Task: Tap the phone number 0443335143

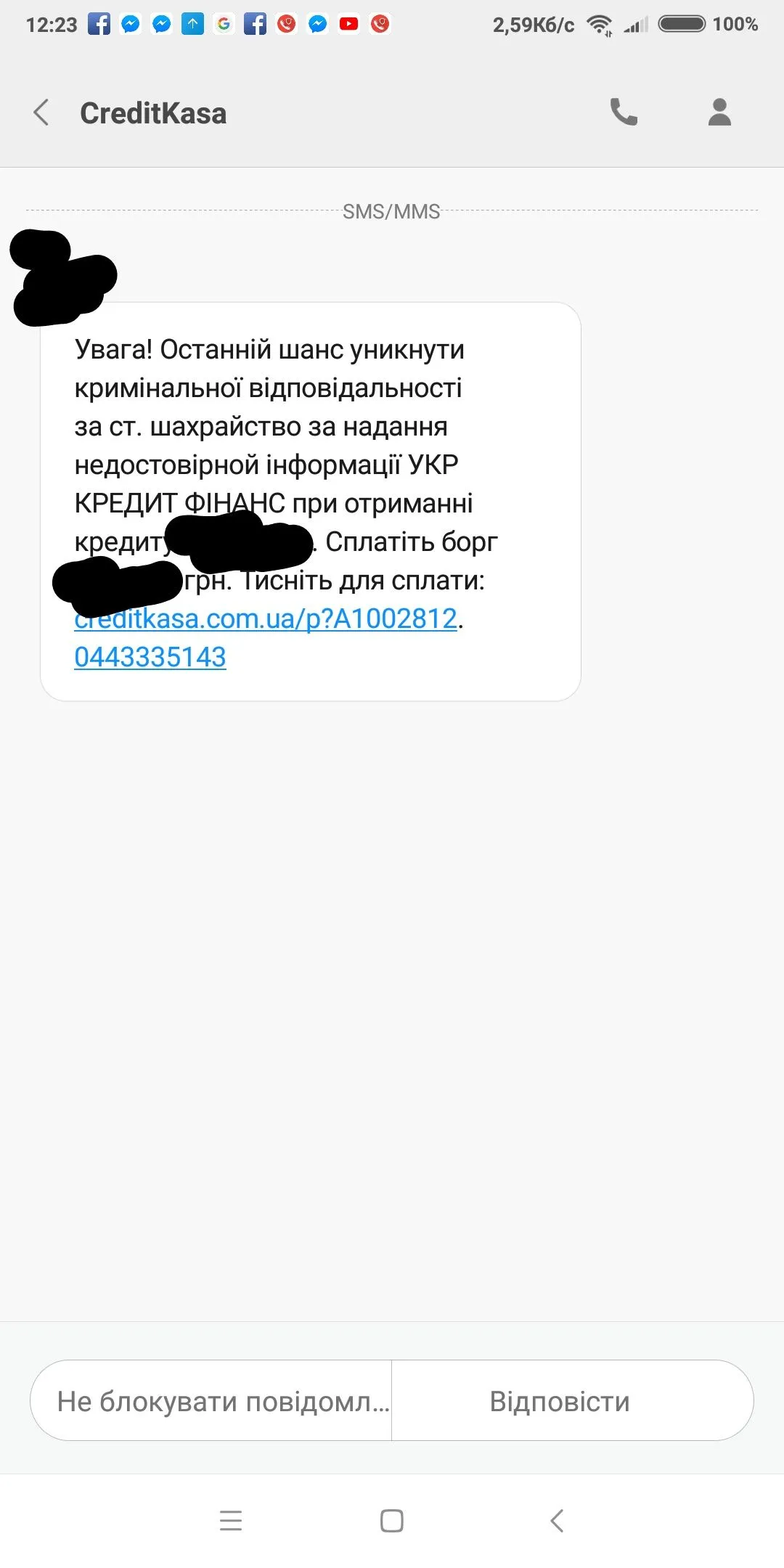Action: point(150,658)
